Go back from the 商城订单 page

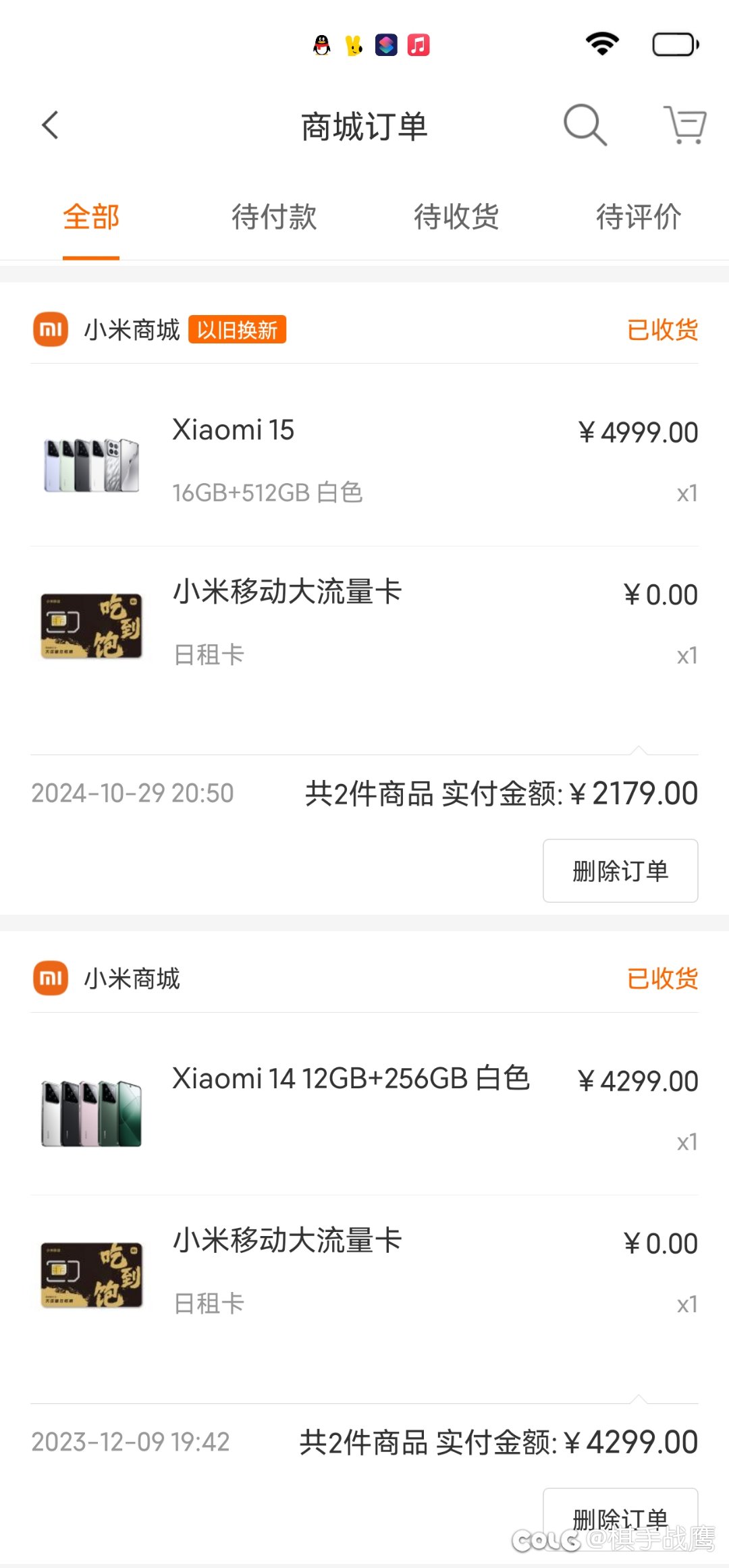point(51,125)
